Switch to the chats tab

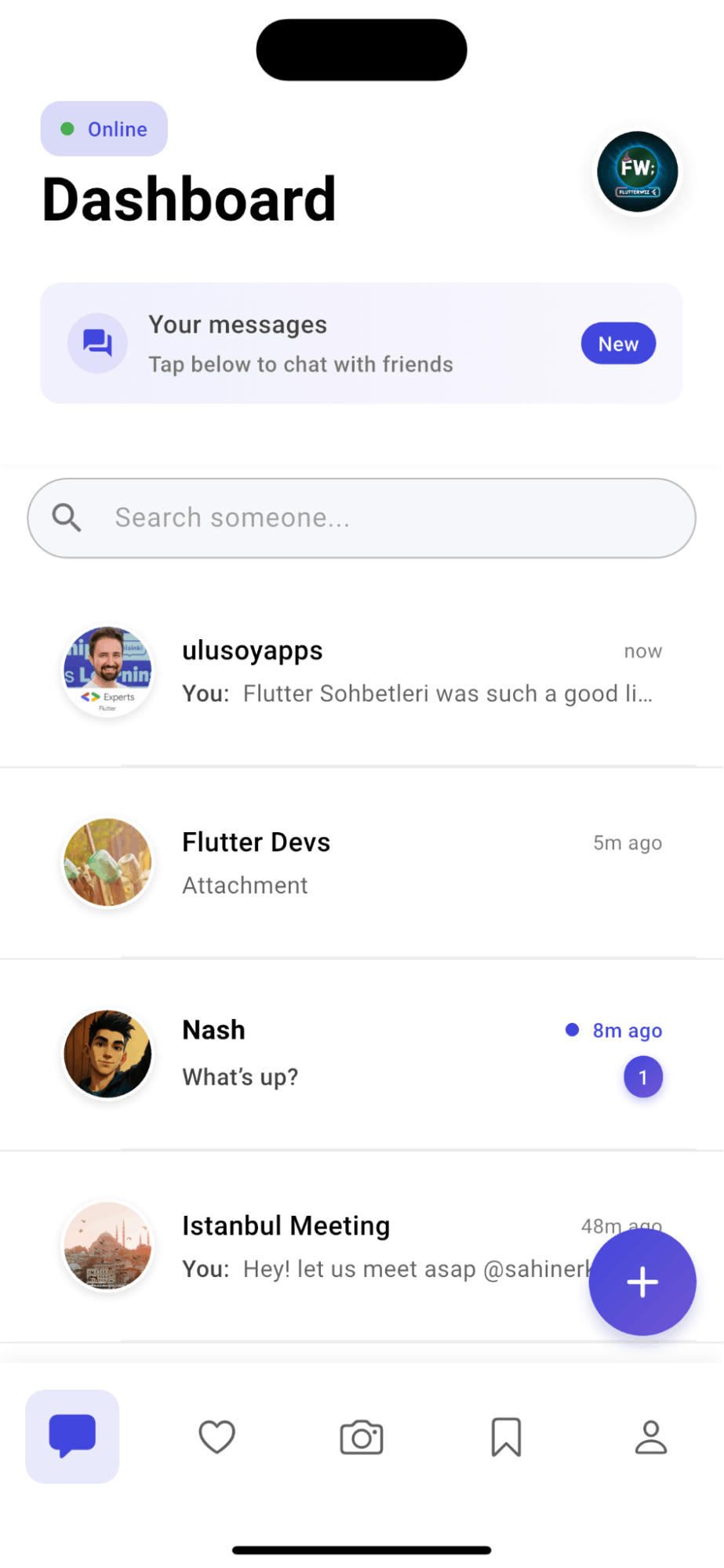tap(72, 1436)
